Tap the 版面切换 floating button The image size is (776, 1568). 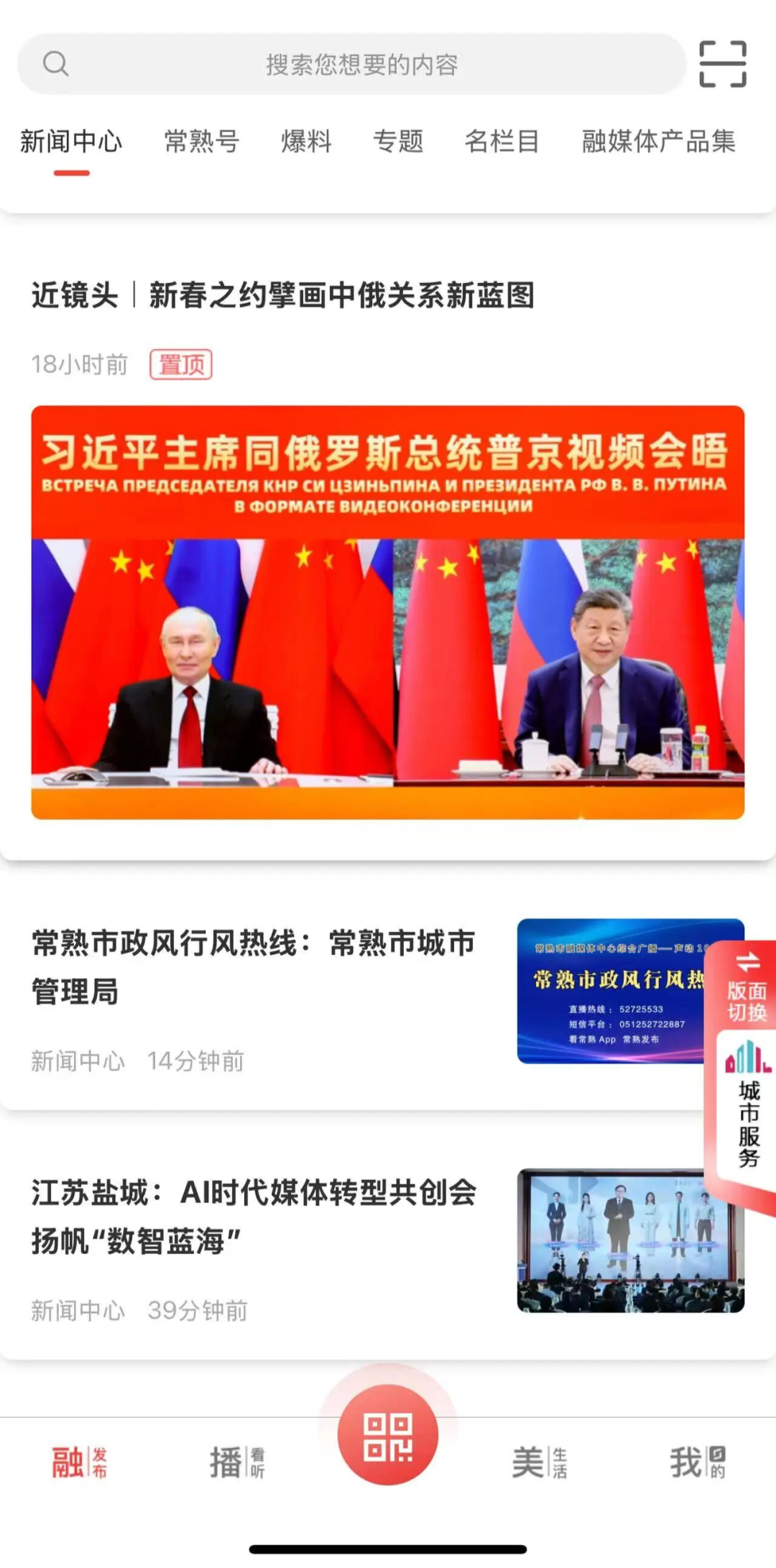coord(747,988)
